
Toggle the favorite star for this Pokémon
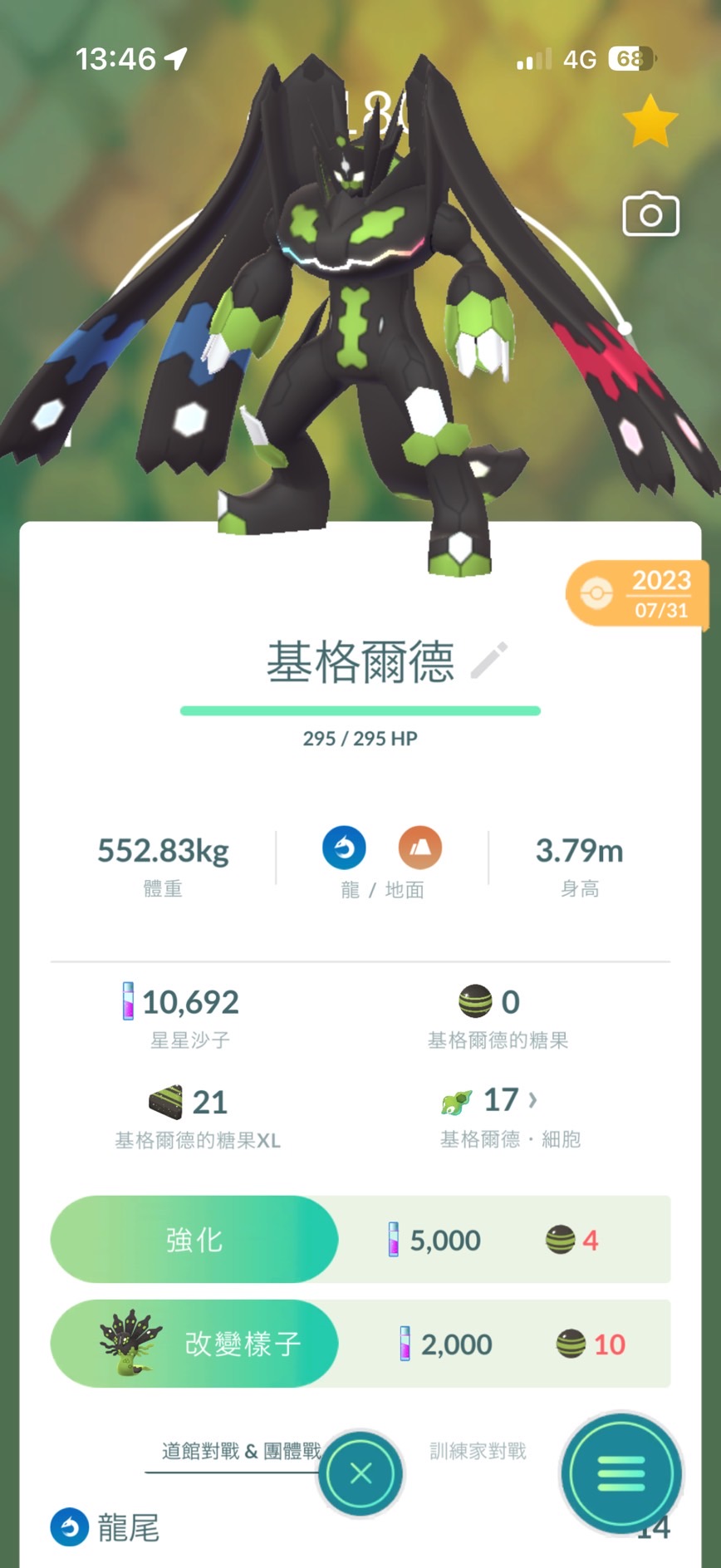650,122
